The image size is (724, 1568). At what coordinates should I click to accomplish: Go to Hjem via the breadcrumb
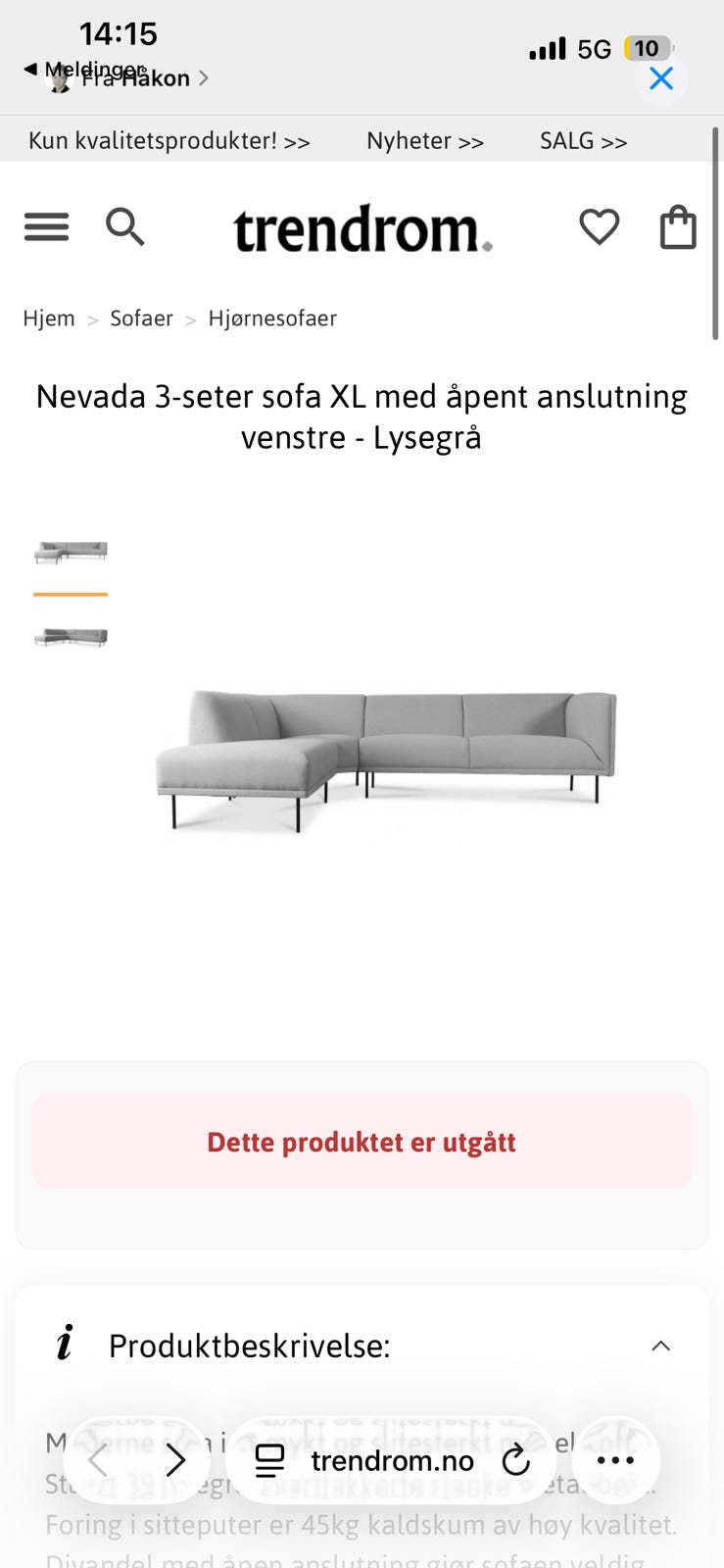click(50, 318)
